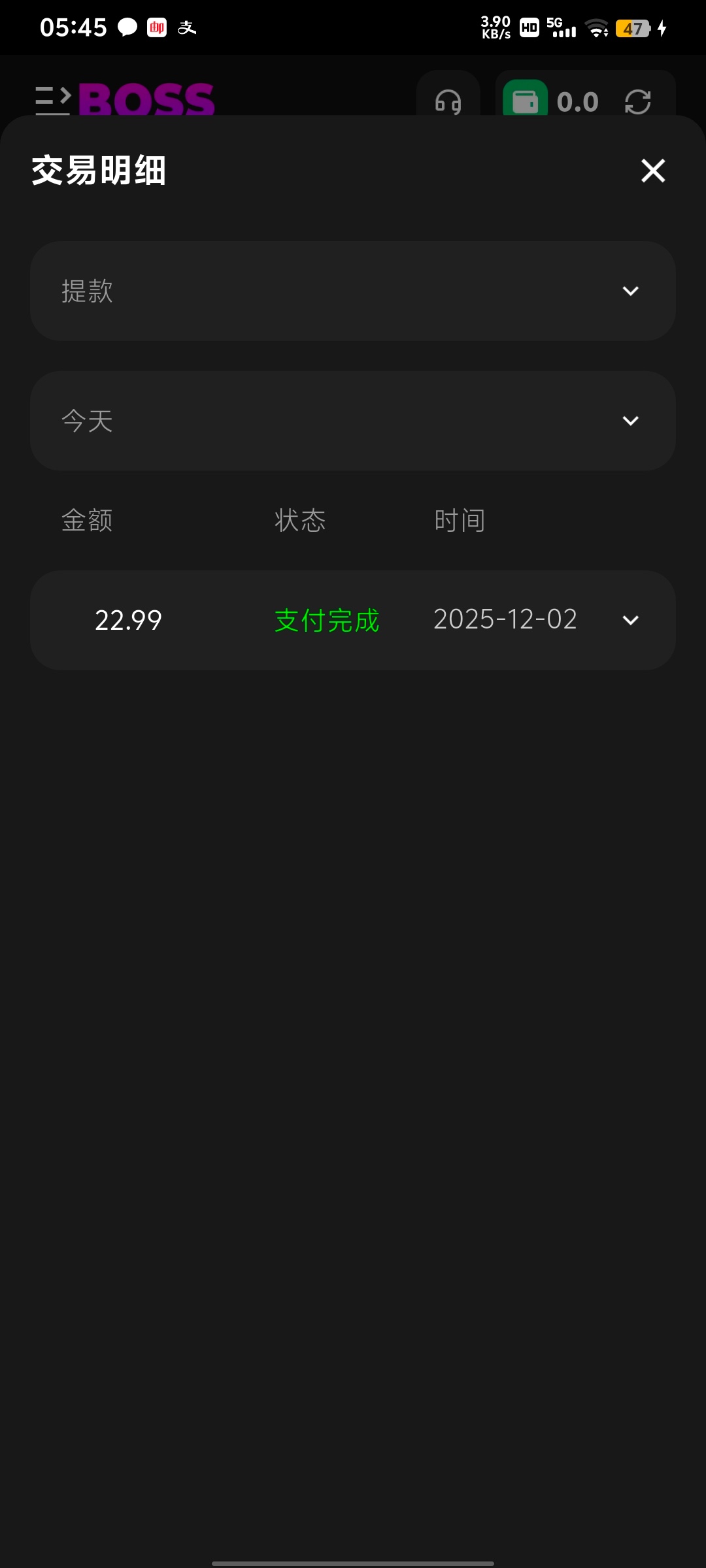The height and width of the screenshot is (1568, 706).
Task: Close the 交易明细 panel
Action: (653, 171)
